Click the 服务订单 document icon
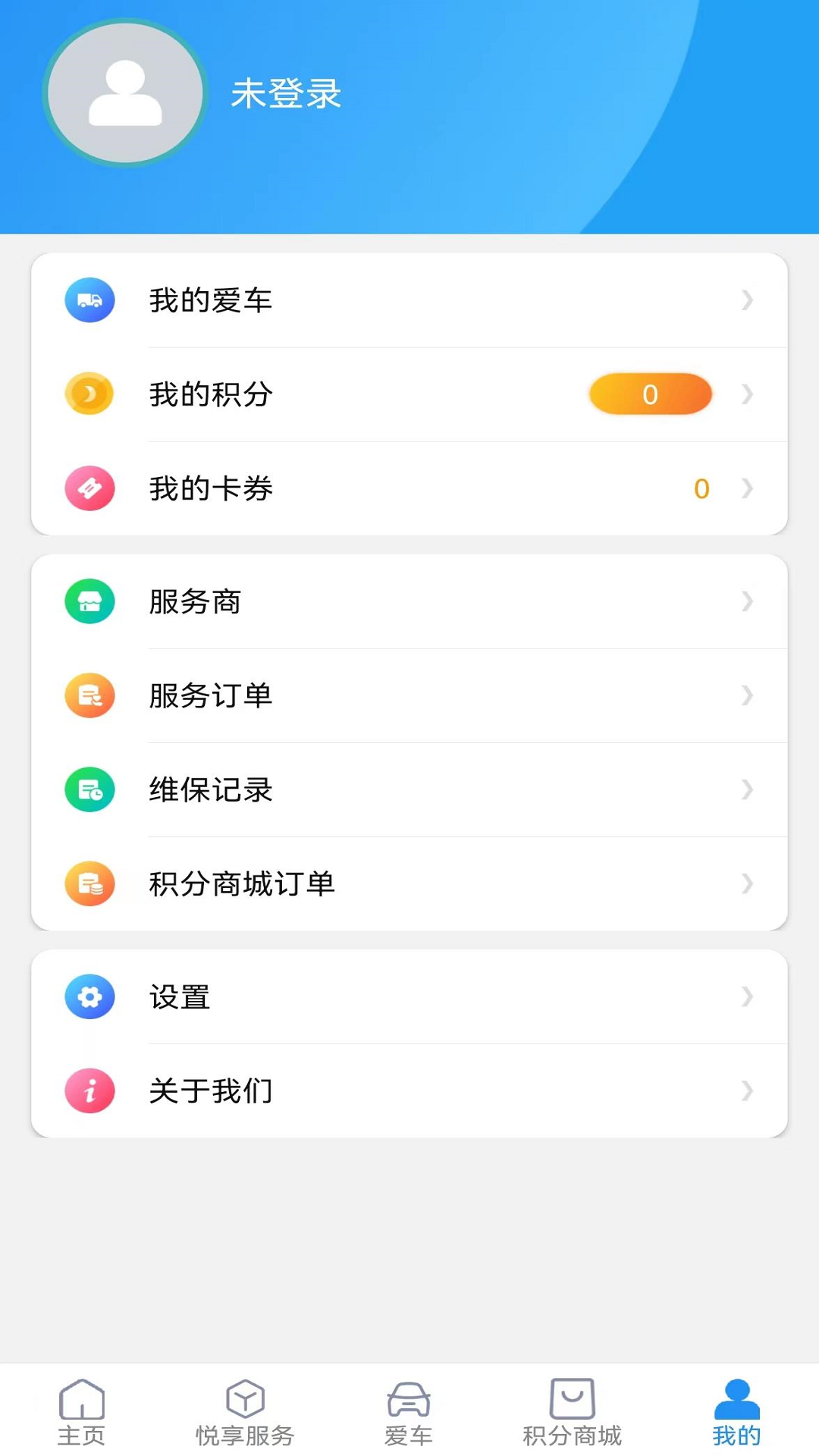819x1456 pixels. (x=89, y=695)
